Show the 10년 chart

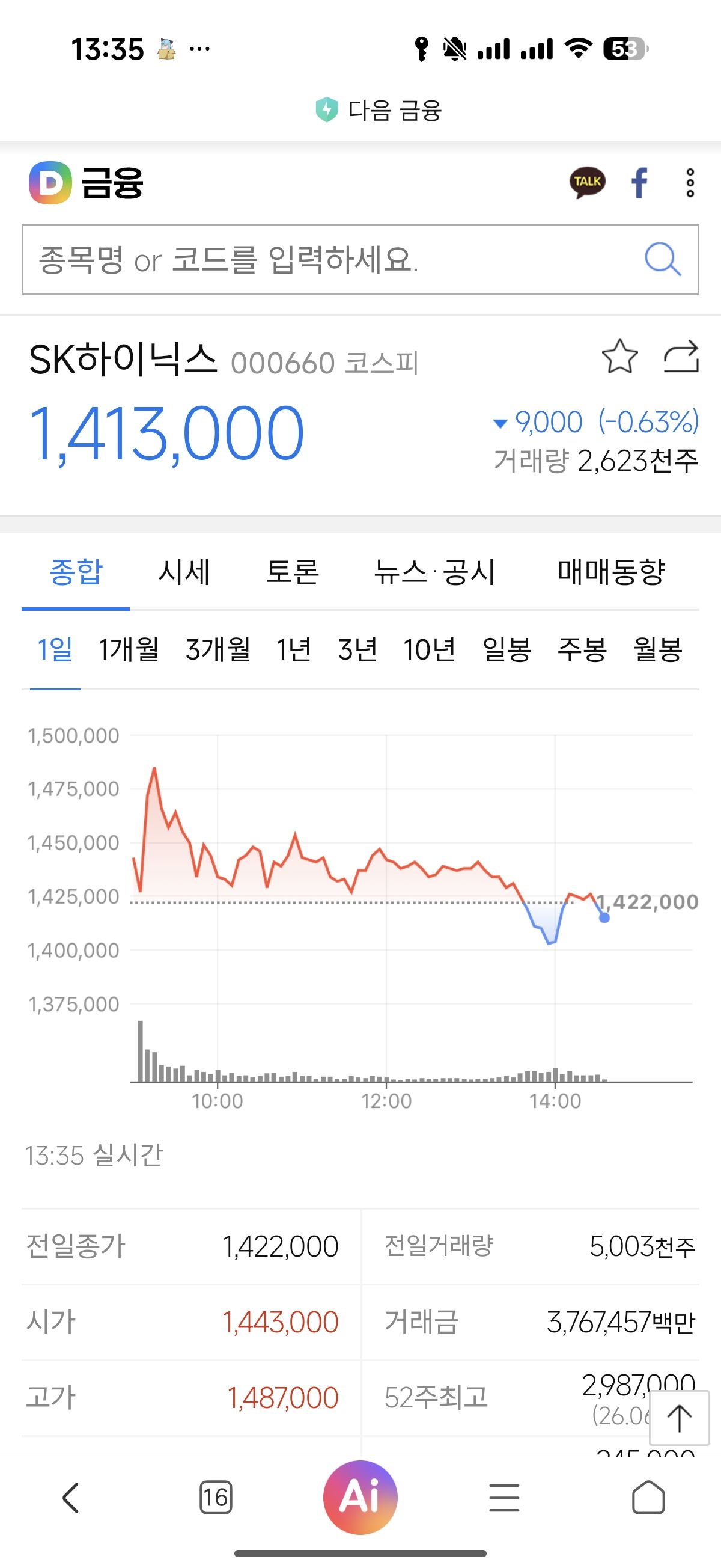(x=430, y=649)
